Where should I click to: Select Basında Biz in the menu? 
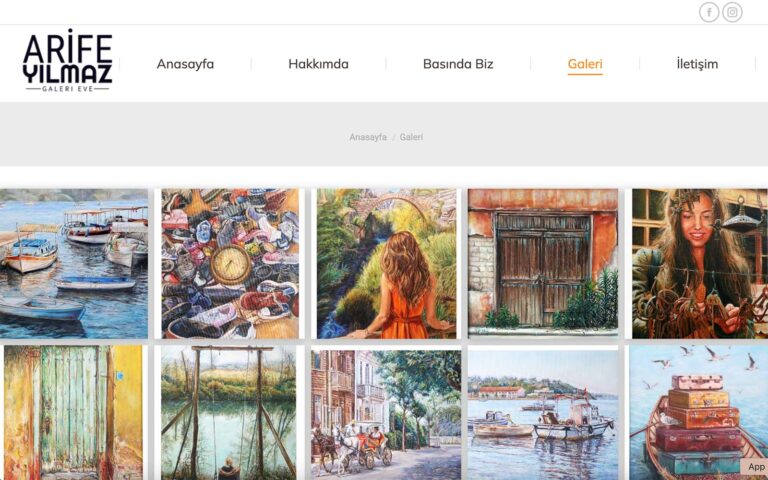tap(458, 64)
